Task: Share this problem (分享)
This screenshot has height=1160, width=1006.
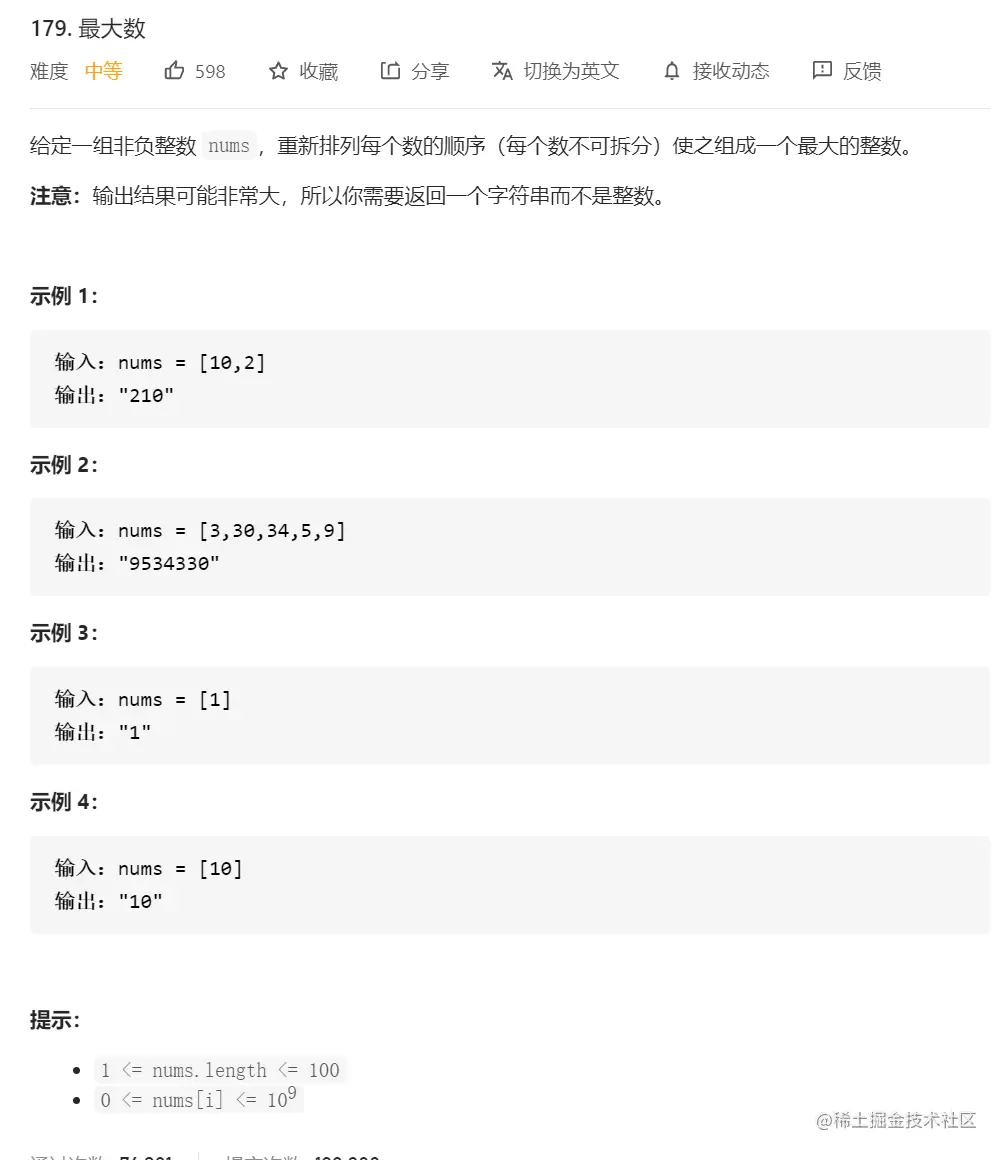Action: point(415,71)
